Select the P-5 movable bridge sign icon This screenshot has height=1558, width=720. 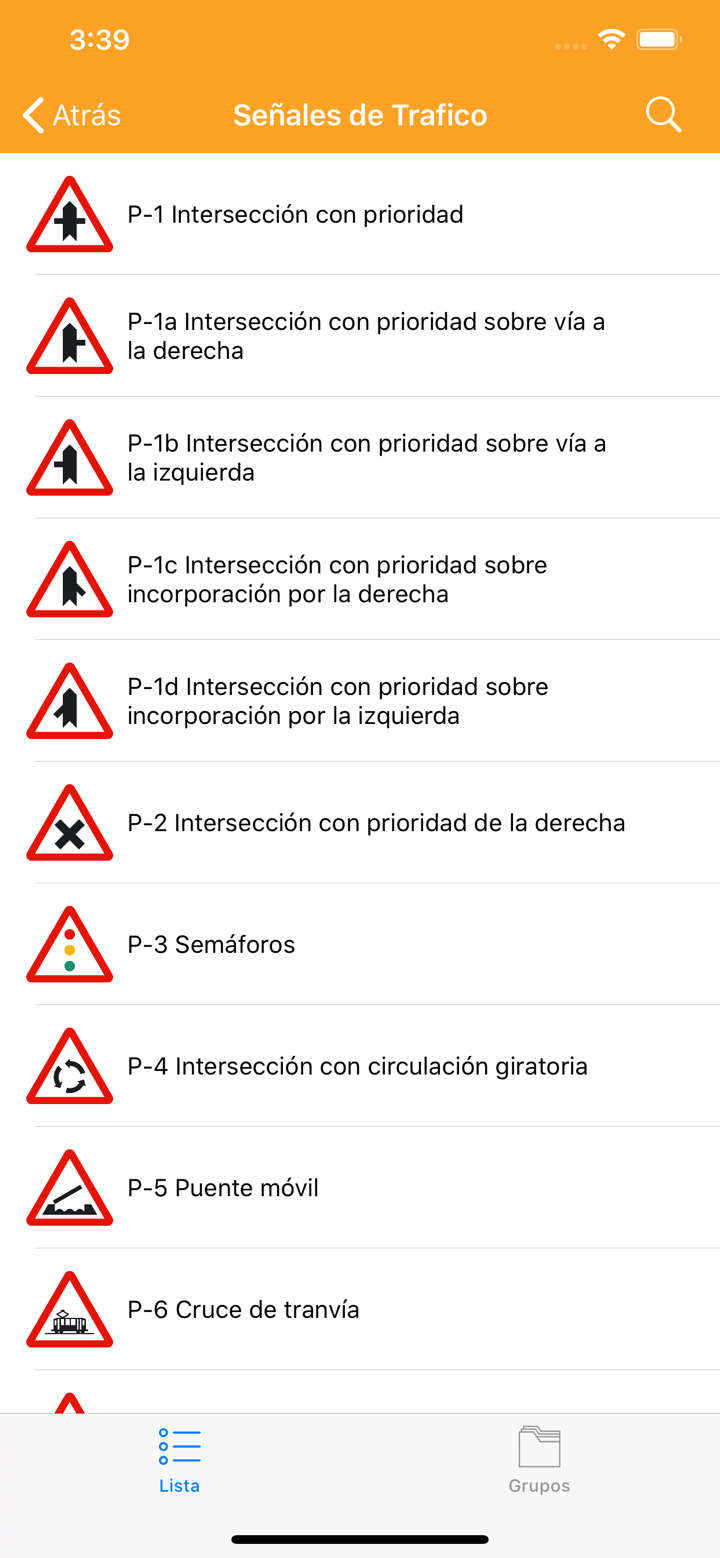tap(69, 1187)
